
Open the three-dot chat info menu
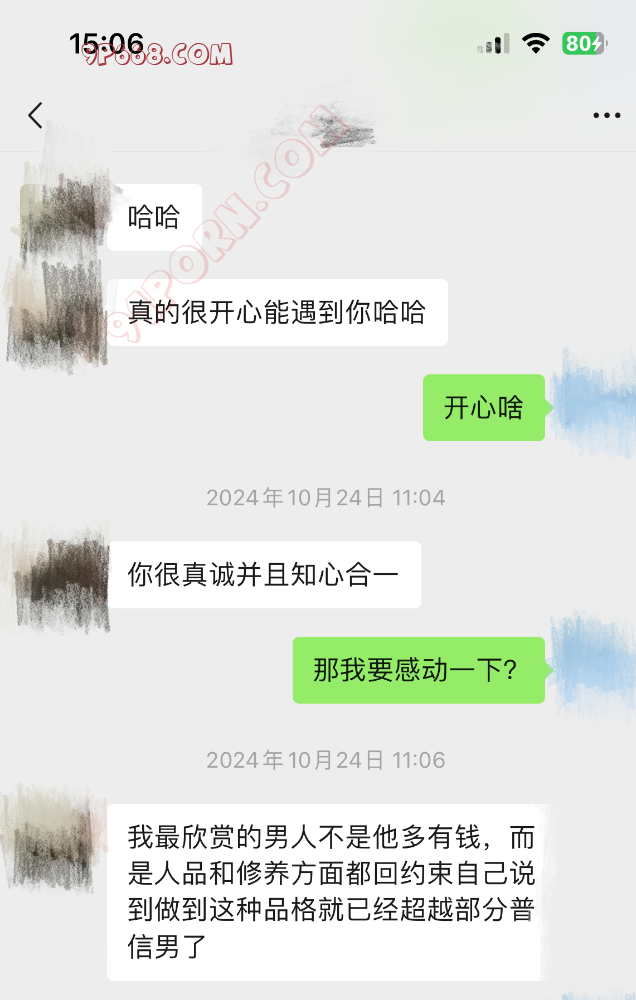[x=606, y=116]
